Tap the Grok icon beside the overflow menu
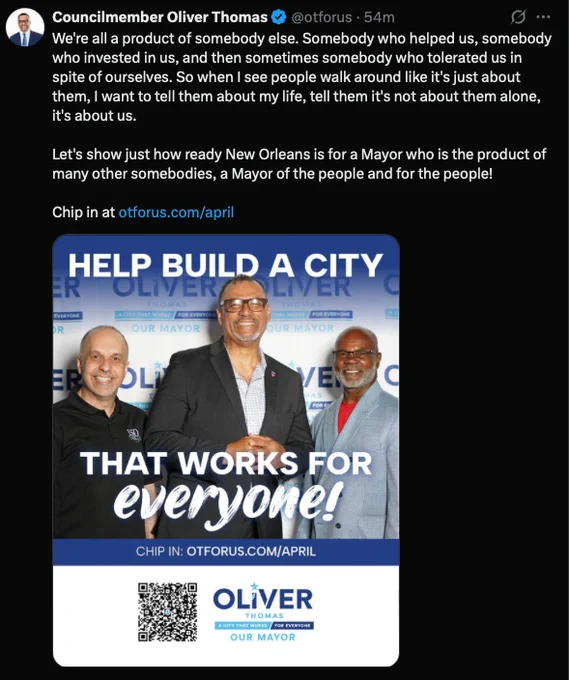Viewport: 569px width, 680px height. 518,17
